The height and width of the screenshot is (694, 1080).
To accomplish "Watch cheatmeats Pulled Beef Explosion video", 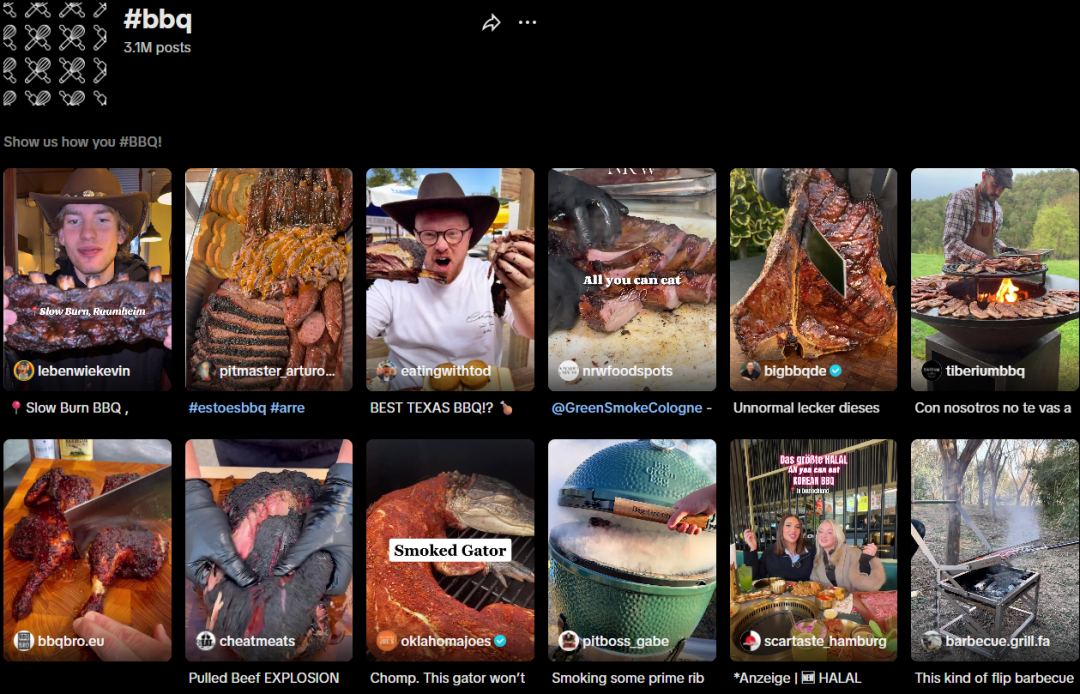I will [x=269, y=549].
